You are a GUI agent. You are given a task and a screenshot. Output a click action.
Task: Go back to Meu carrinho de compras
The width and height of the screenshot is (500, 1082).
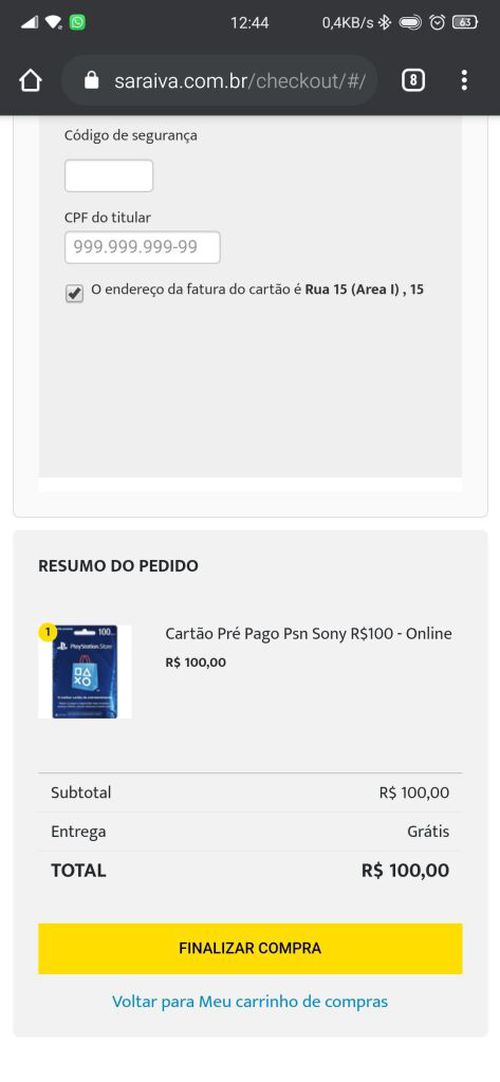tap(250, 1001)
